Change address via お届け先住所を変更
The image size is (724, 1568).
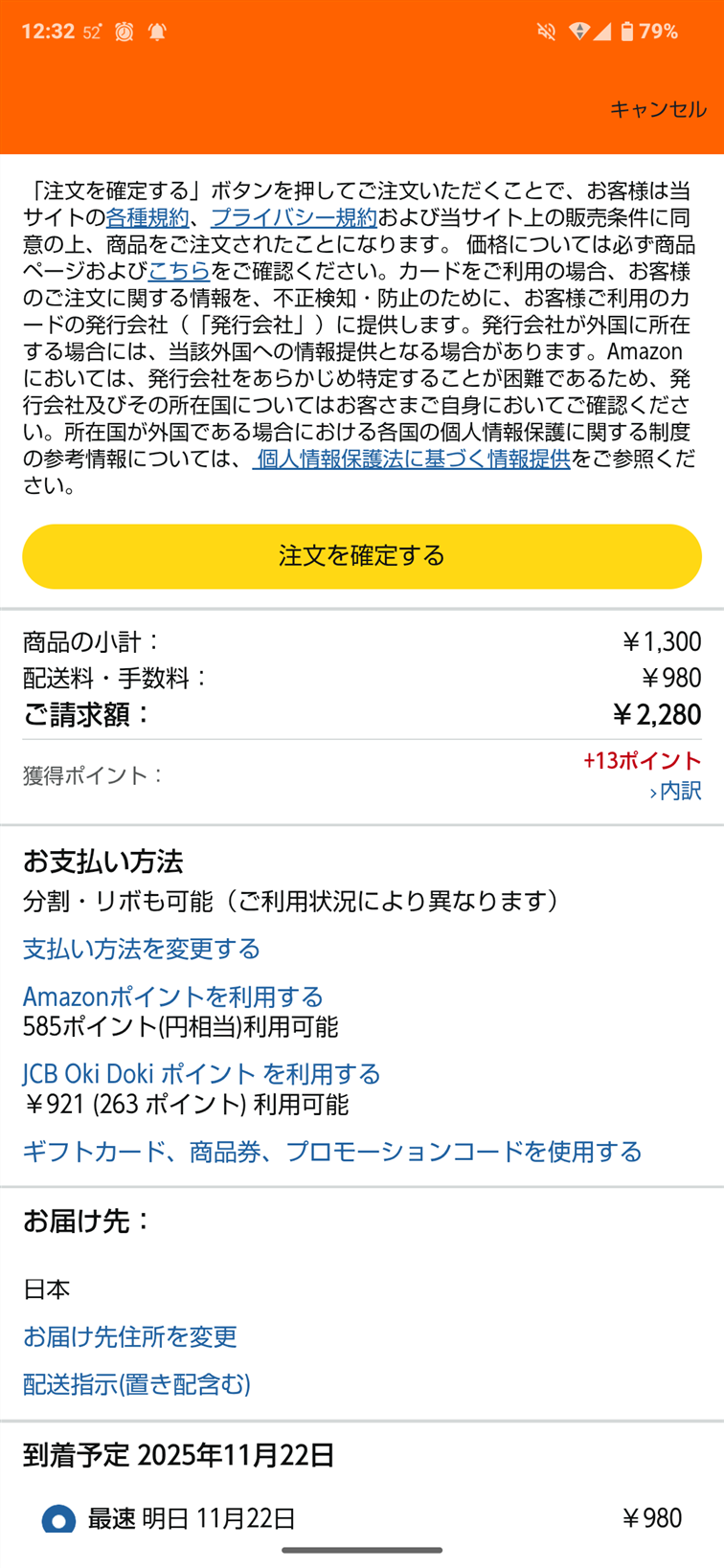tap(130, 1335)
